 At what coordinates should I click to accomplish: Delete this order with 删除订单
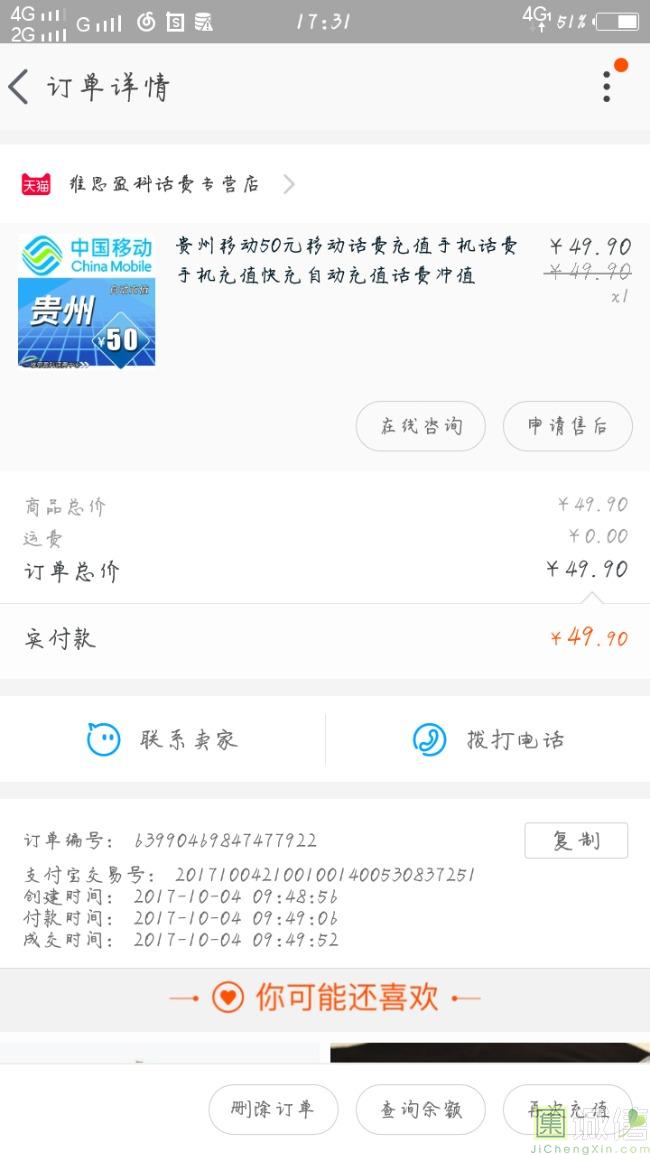coord(273,1109)
